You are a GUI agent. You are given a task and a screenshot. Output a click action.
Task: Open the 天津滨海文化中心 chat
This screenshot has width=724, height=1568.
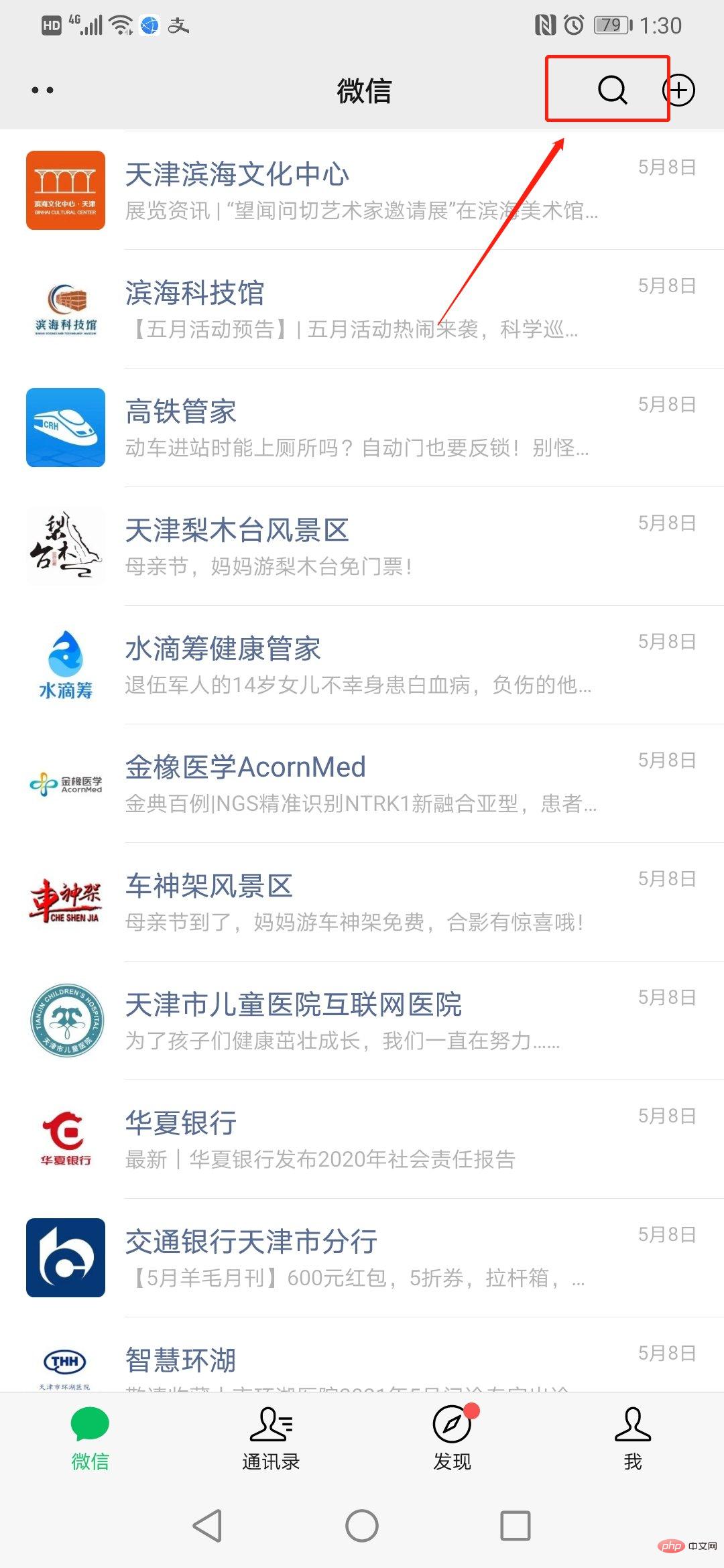click(x=362, y=190)
